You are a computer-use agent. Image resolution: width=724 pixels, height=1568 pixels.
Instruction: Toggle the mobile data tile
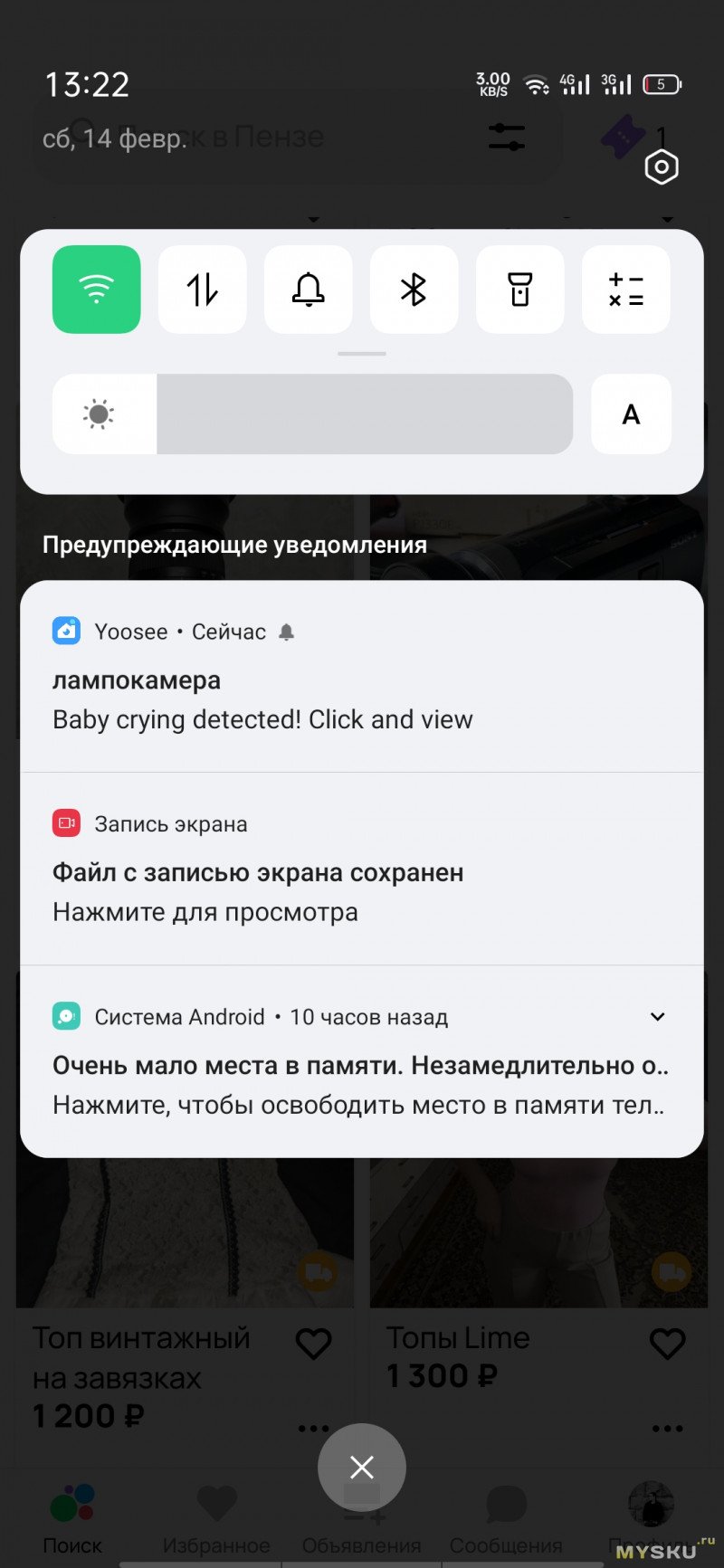[203, 290]
